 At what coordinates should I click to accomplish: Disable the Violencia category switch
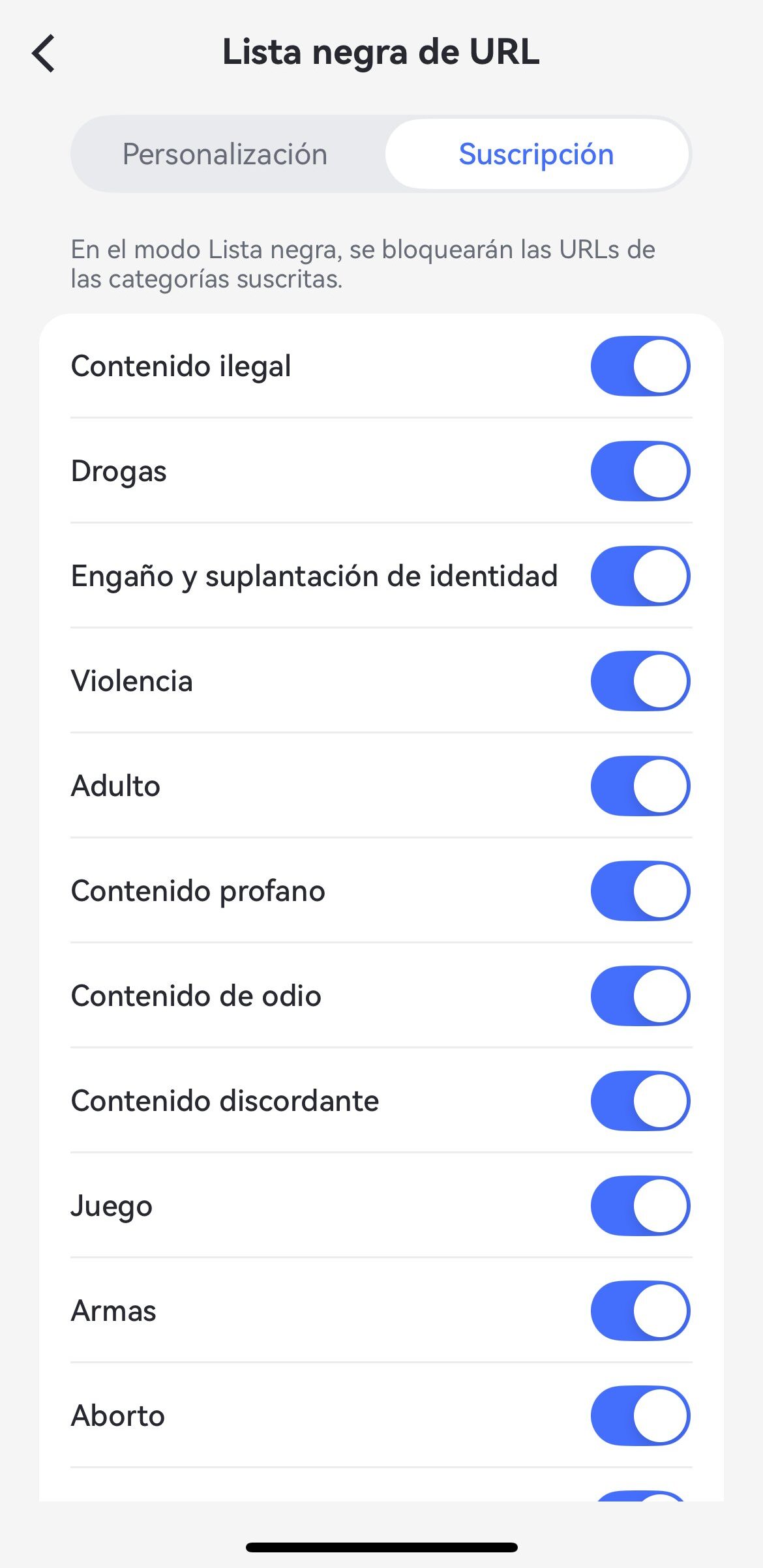[640, 681]
